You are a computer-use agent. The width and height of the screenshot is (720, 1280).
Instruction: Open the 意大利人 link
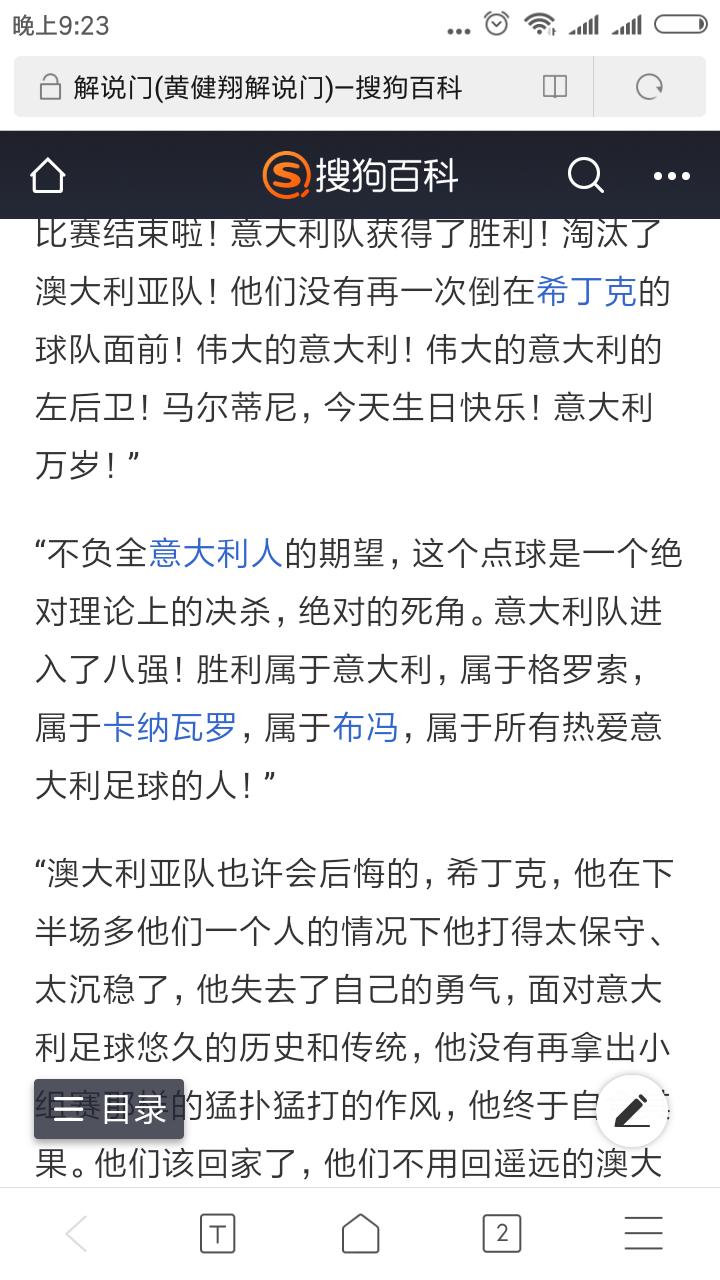[x=215, y=552]
